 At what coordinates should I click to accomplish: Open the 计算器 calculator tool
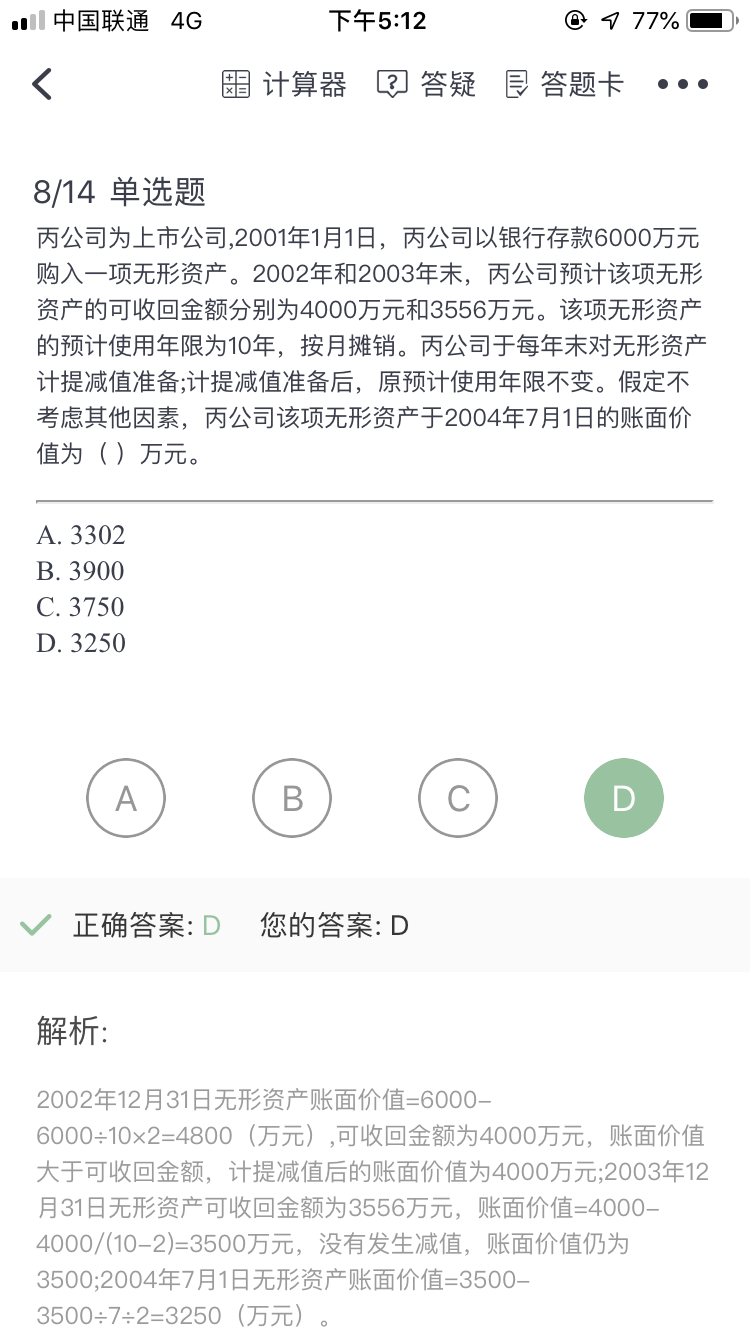pos(284,84)
